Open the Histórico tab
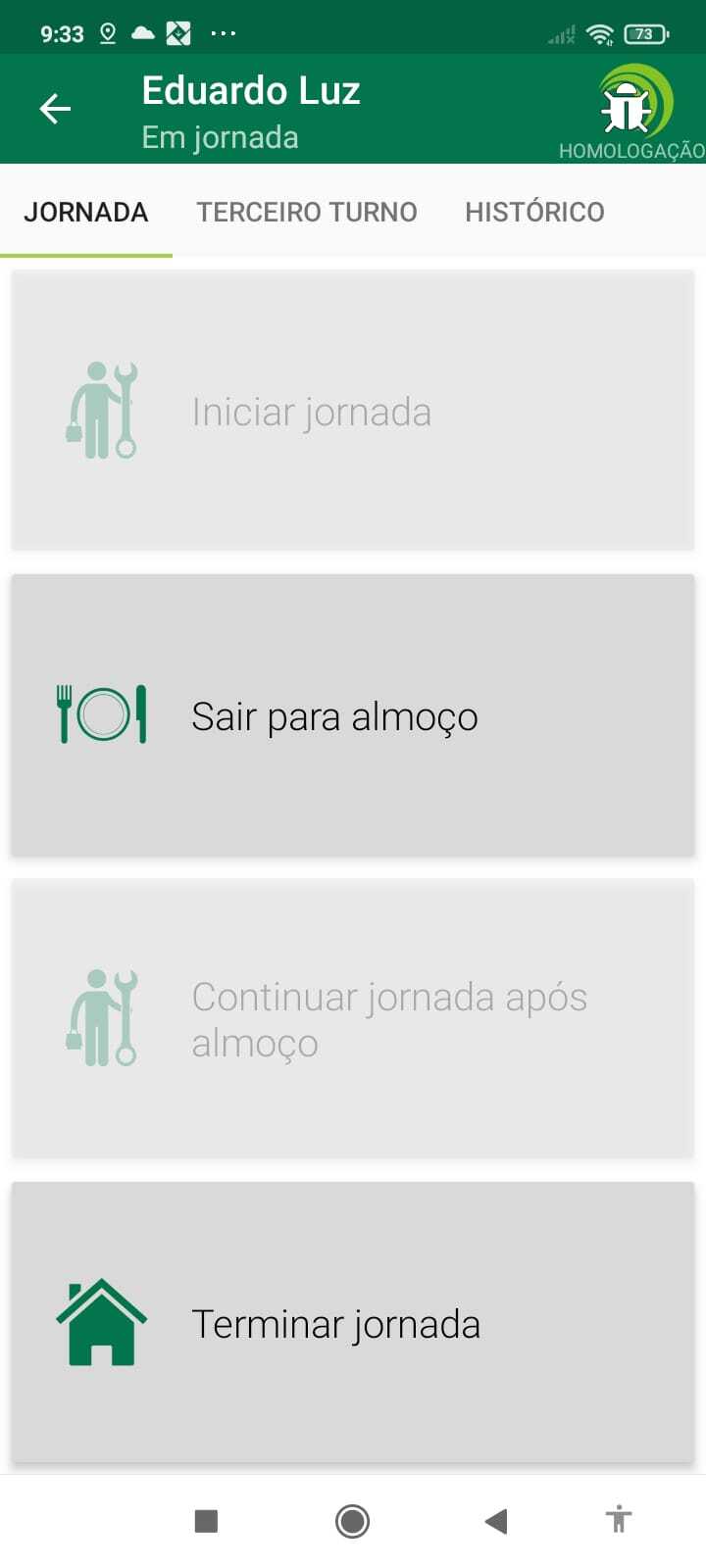The image size is (706, 1568). [x=534, y=212]
